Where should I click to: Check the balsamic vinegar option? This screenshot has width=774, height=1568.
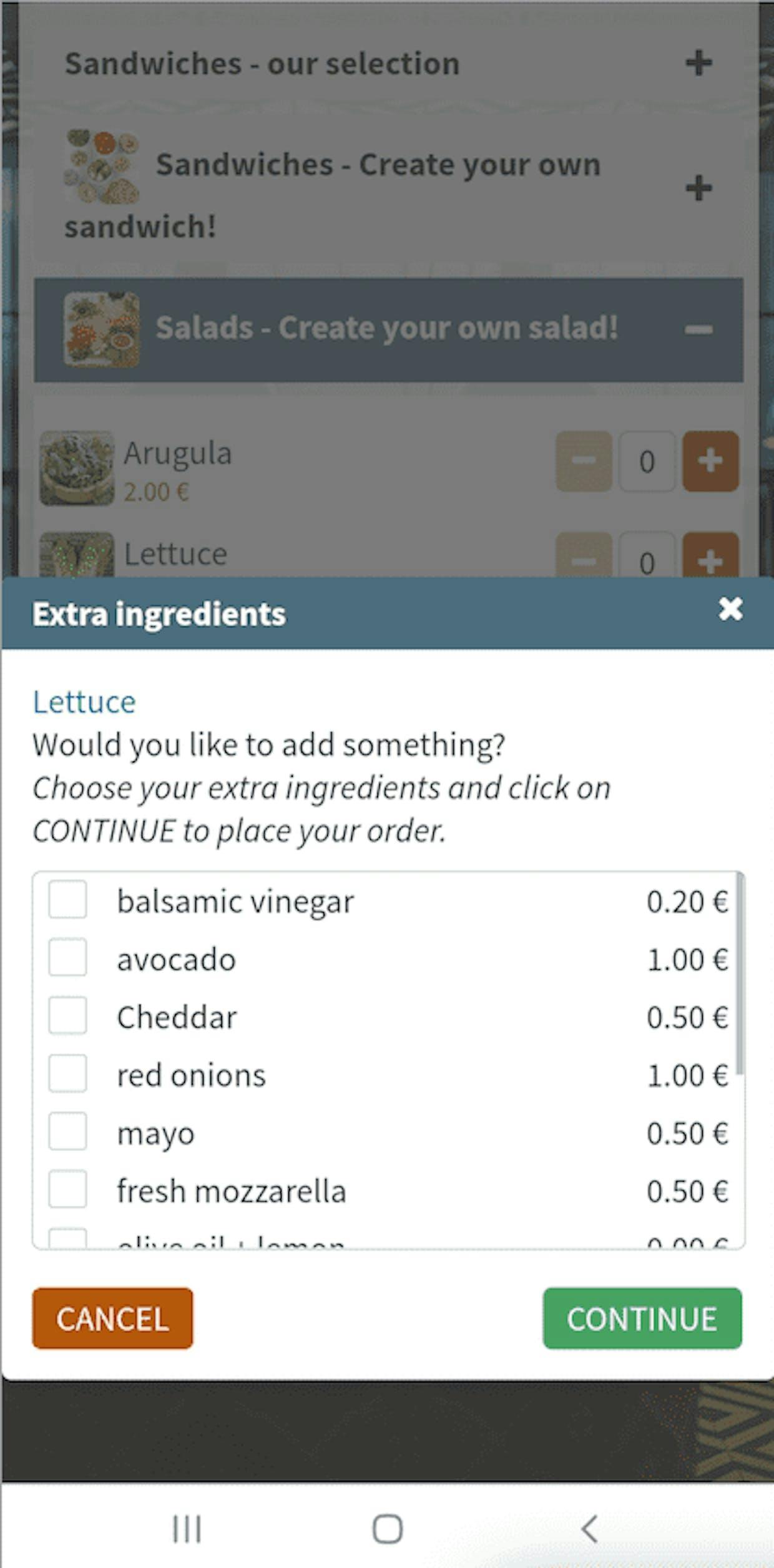[68, 900]
